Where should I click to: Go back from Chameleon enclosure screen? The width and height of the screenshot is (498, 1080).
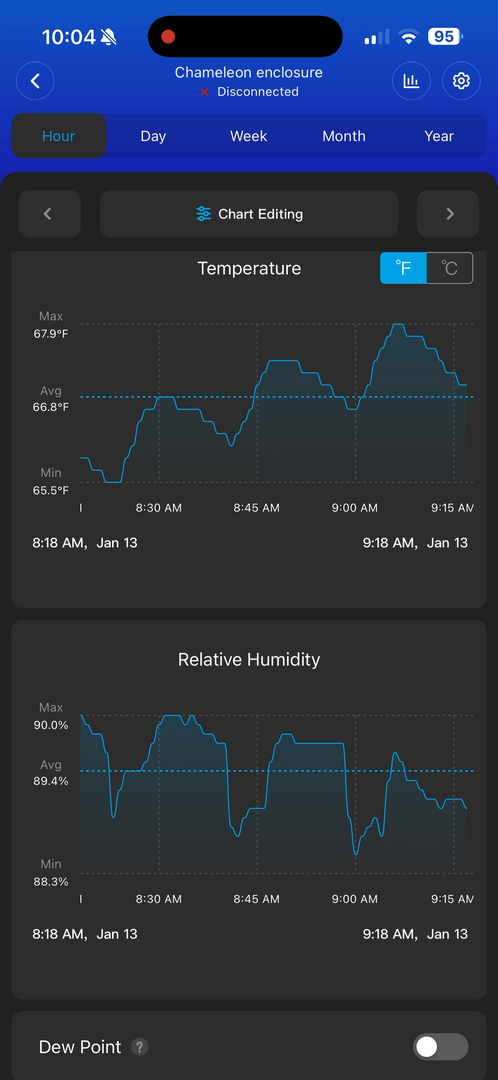[x=35, y=81]
